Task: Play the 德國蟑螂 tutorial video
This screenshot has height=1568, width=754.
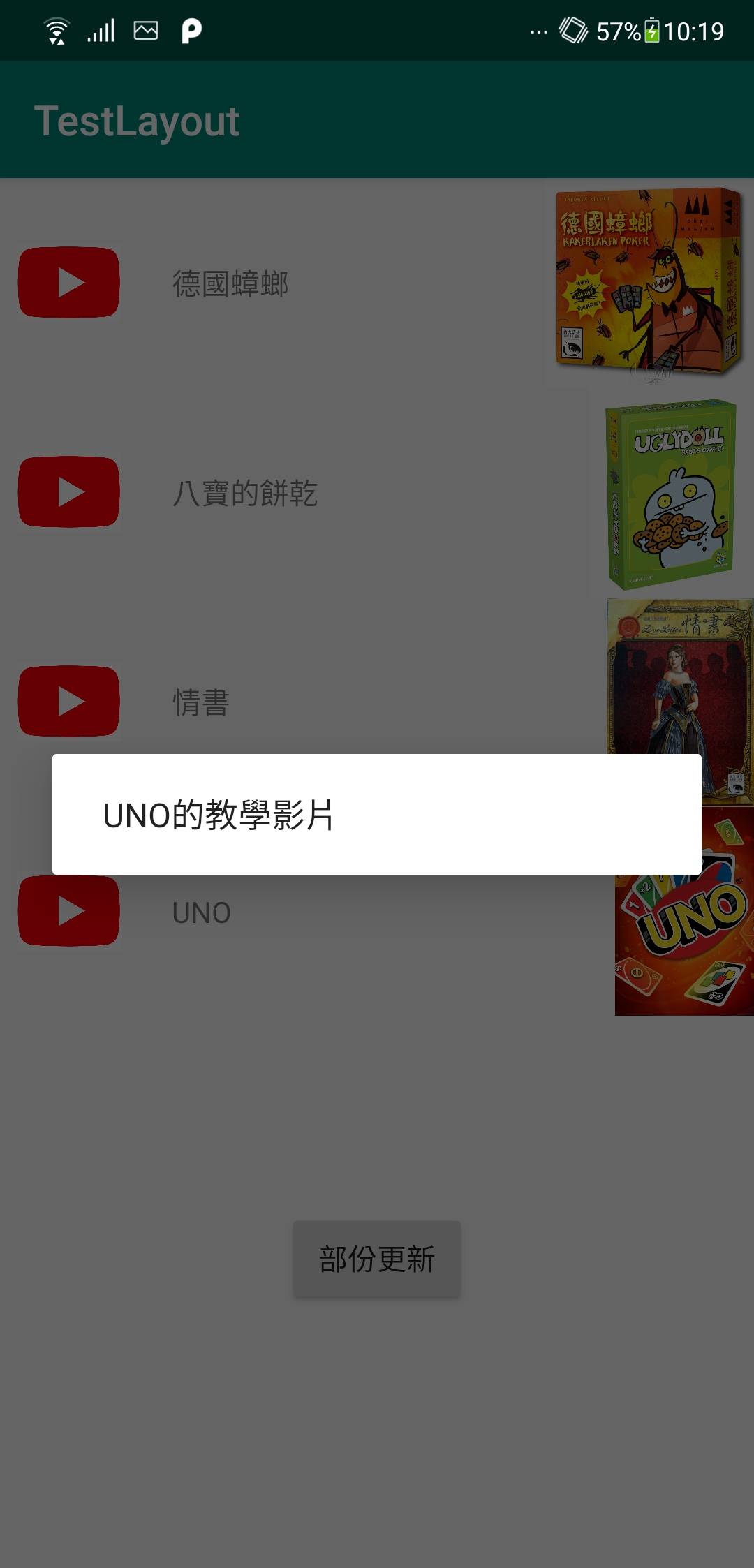Action: [68, 283]
